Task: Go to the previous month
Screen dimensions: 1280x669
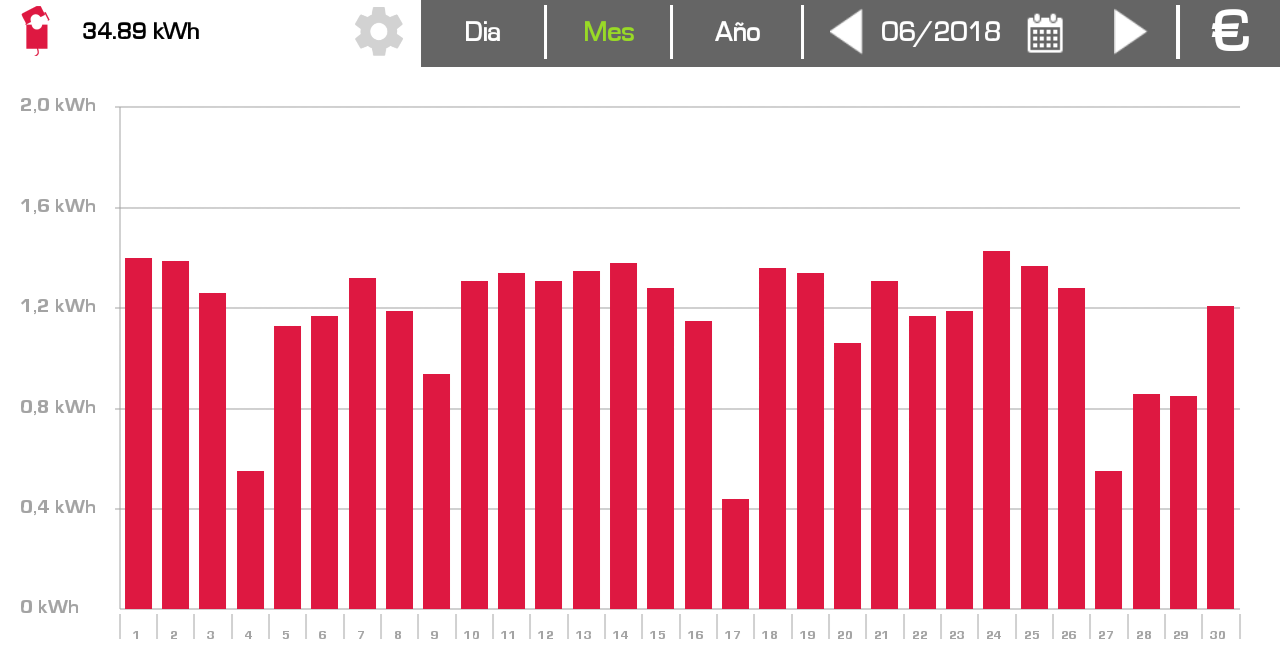Action: (846, 32)
